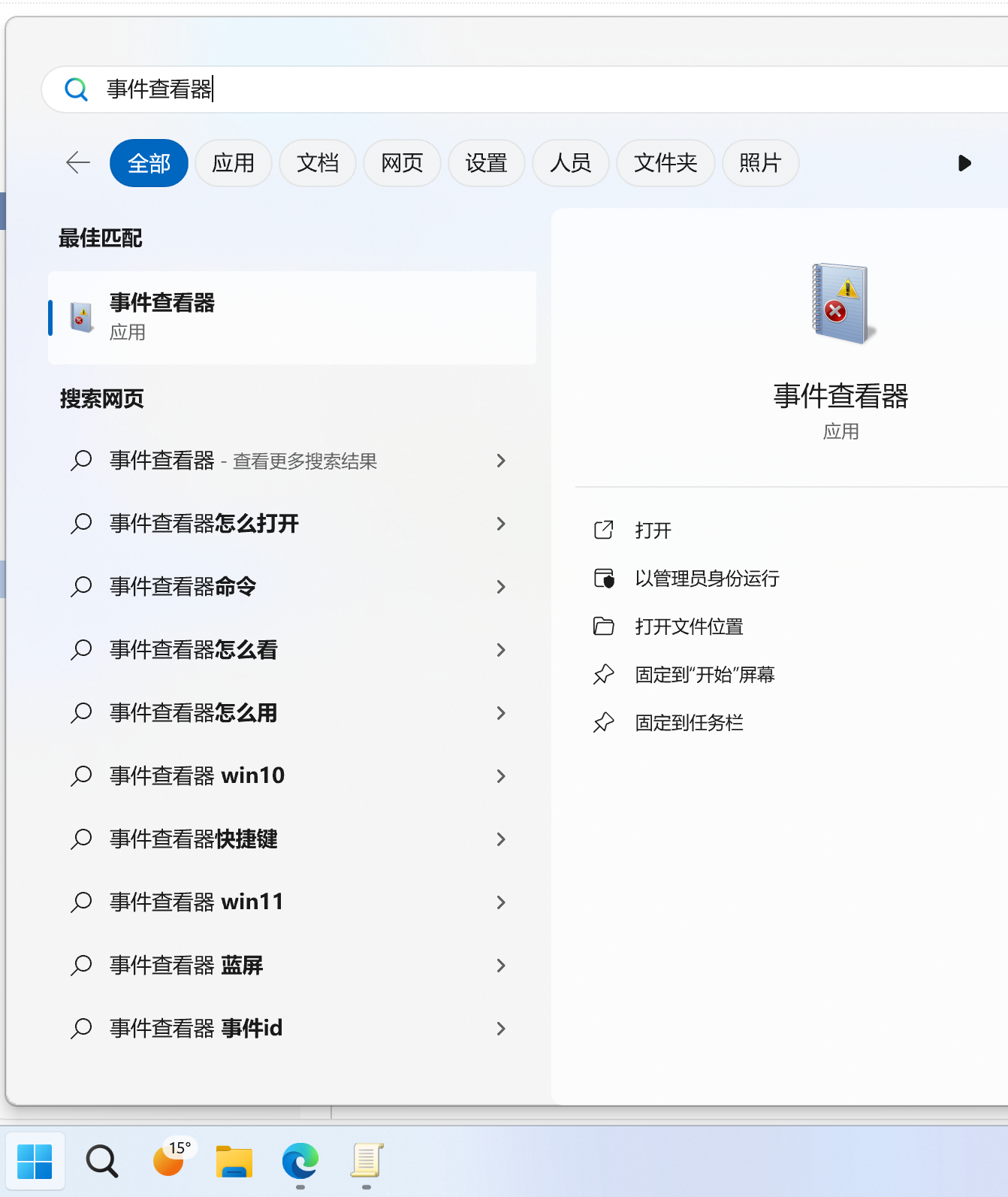Select the 设置 filter tab
Screen dimensions: 1008x1197
pyautogui.click(x=486, y=162)
